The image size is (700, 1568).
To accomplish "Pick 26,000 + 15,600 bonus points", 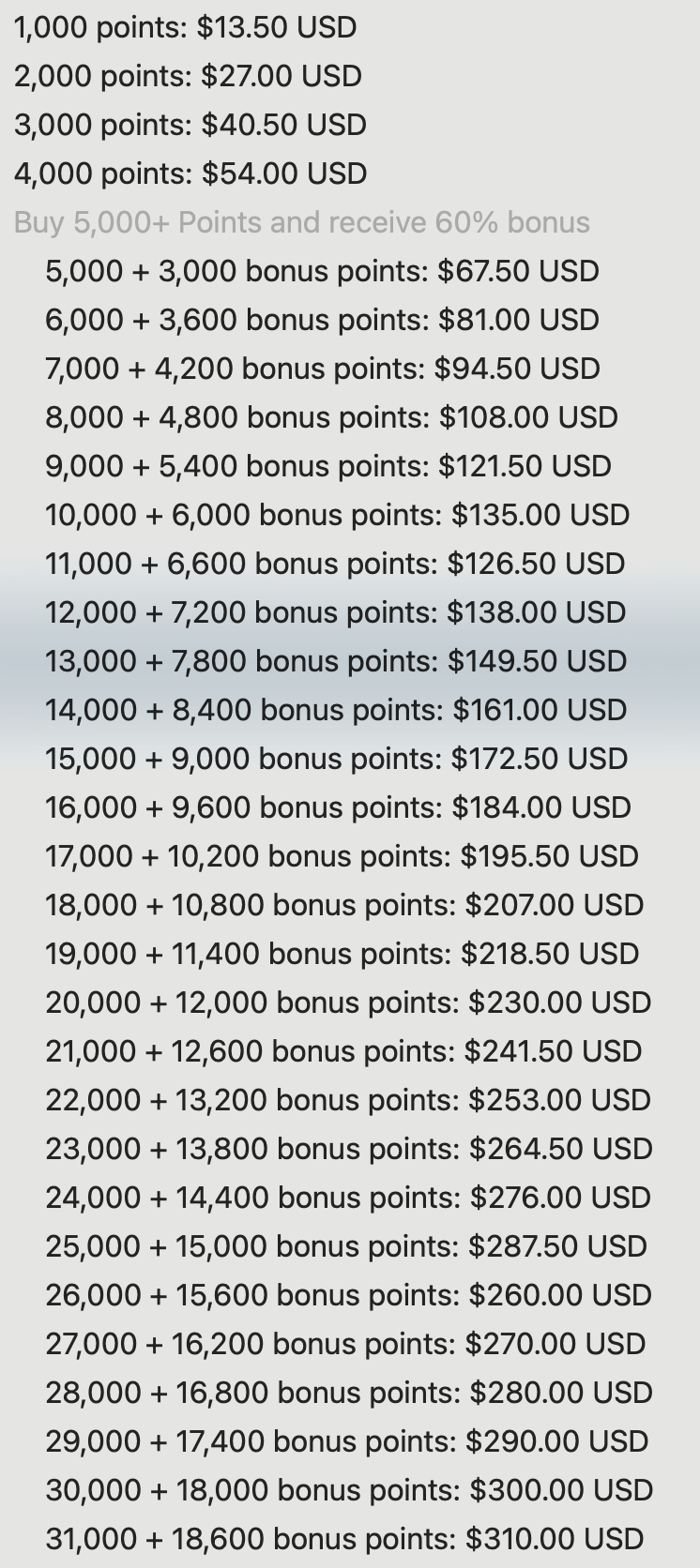I will click(347, 1295).
